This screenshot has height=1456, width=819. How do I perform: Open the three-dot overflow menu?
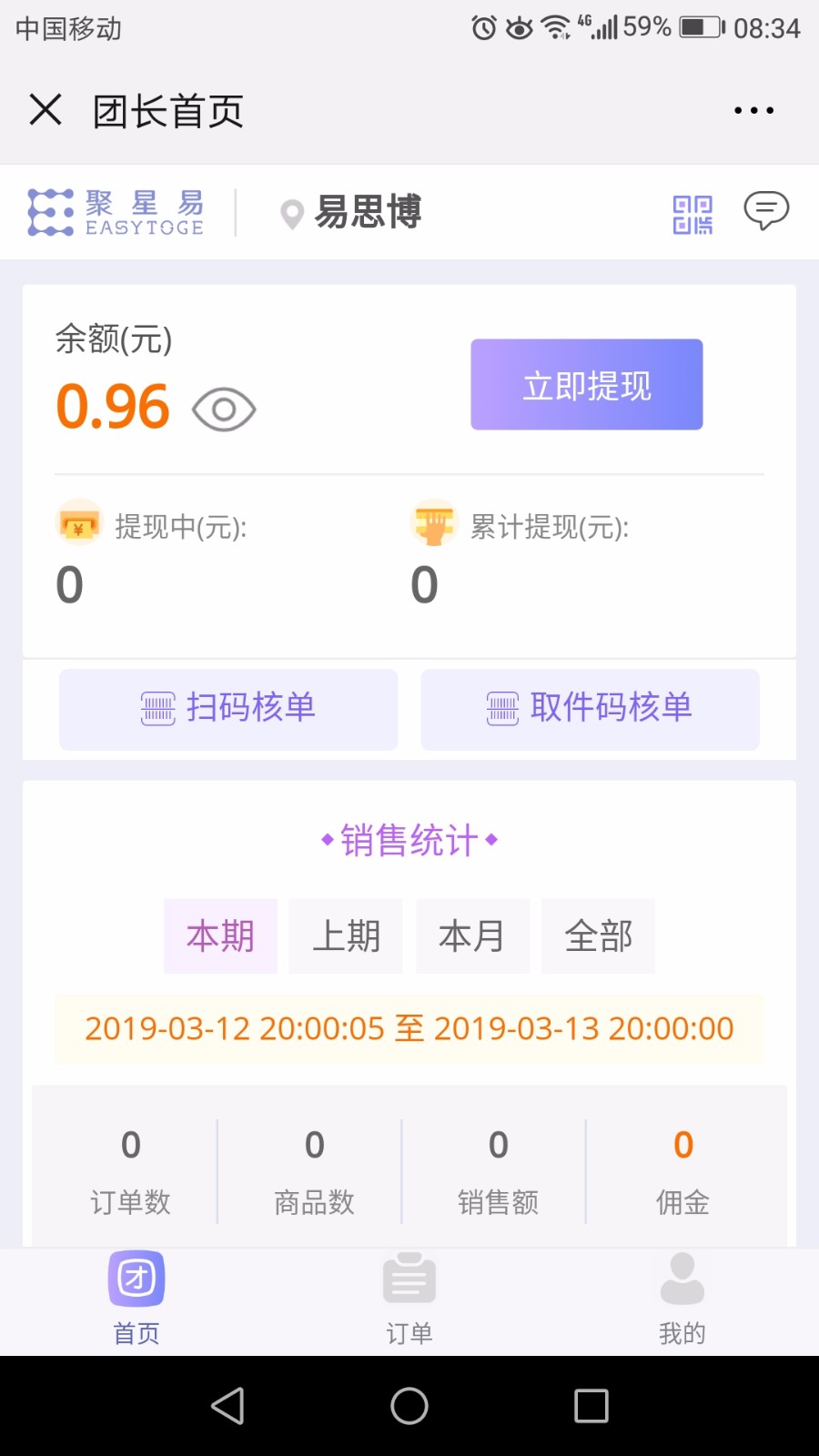click(753, 110)
